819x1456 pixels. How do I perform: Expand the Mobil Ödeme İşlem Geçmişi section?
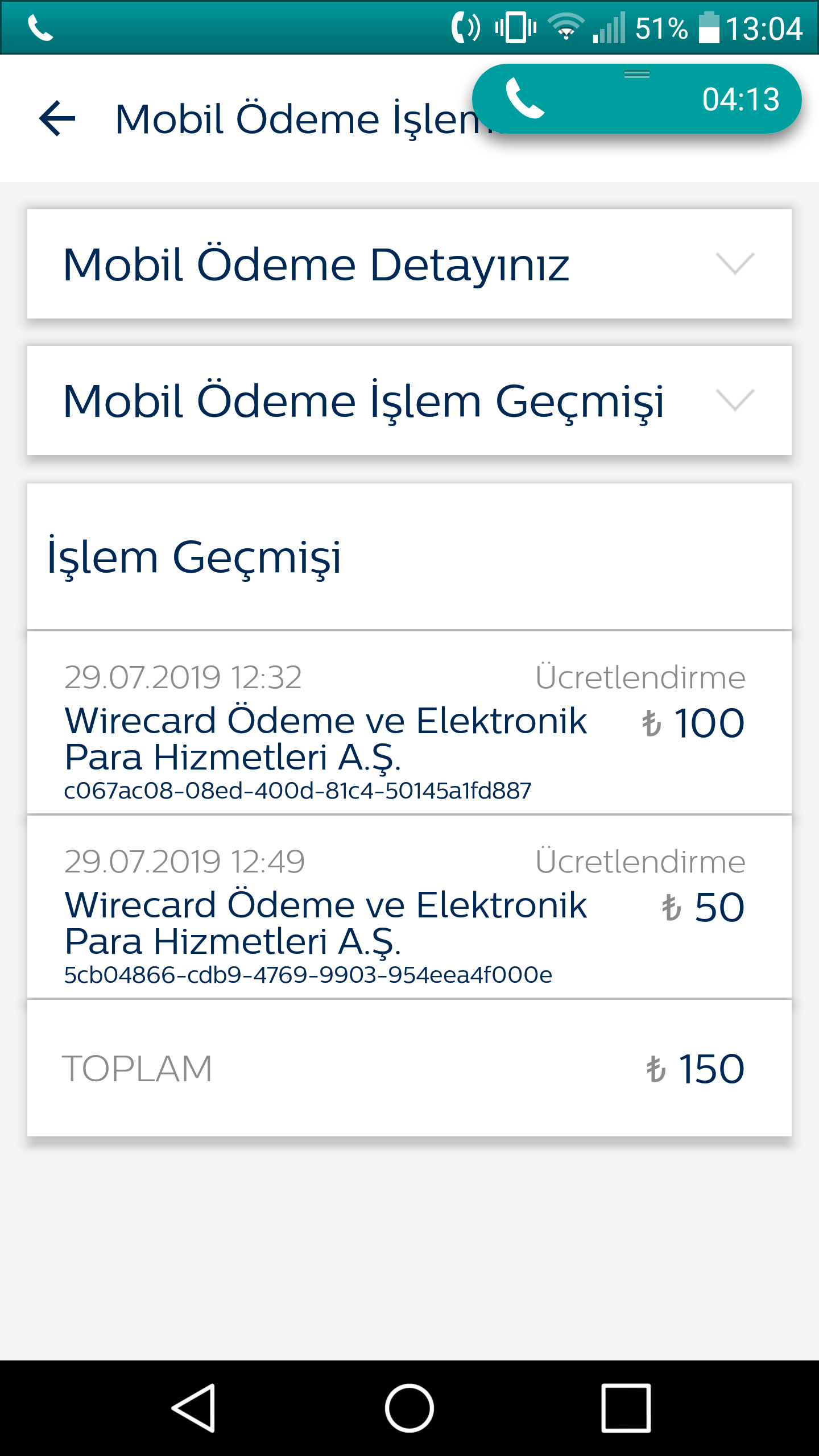tap(409, 400)
